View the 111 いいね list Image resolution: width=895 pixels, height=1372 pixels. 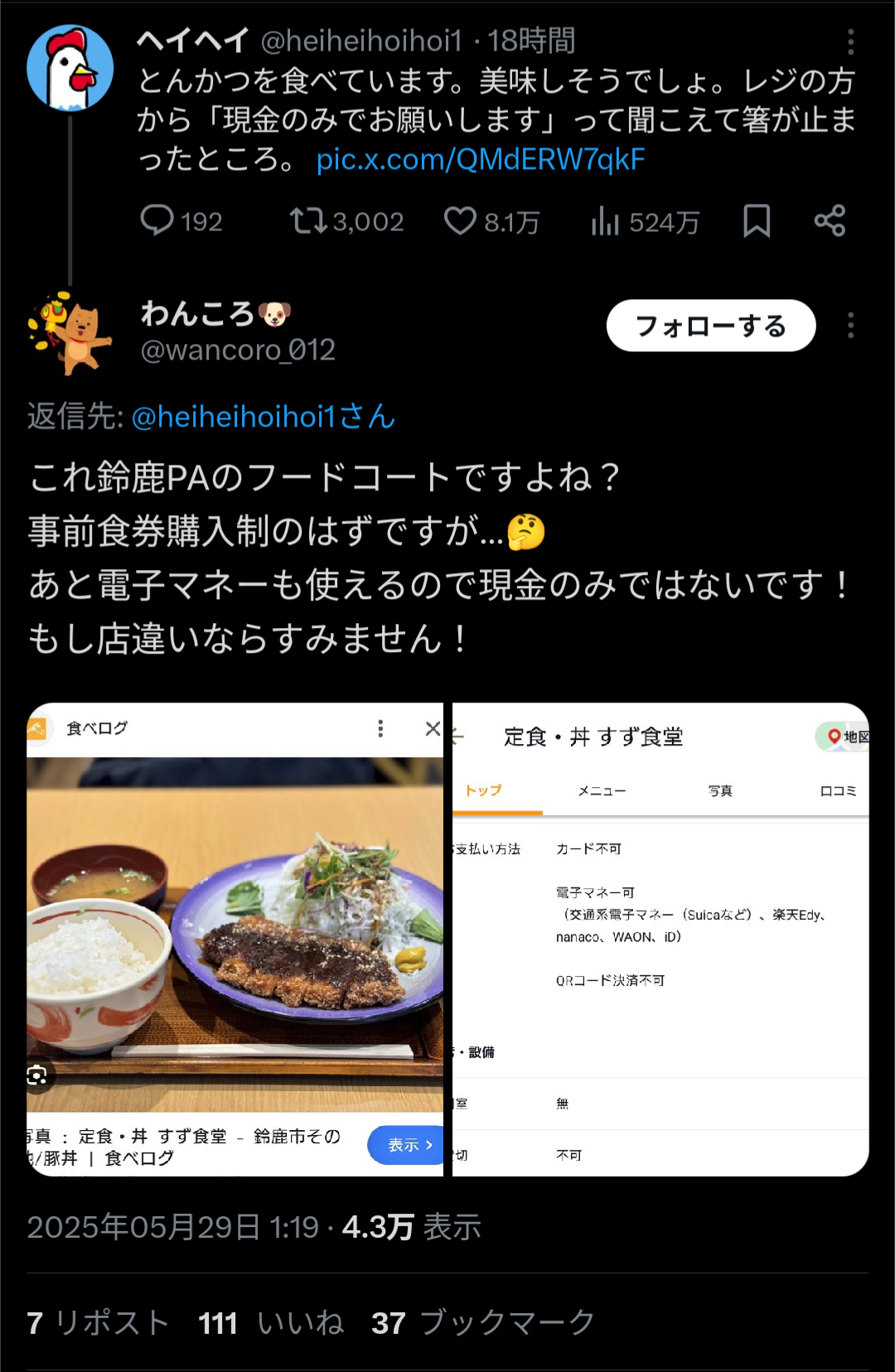pos(271,1323)
